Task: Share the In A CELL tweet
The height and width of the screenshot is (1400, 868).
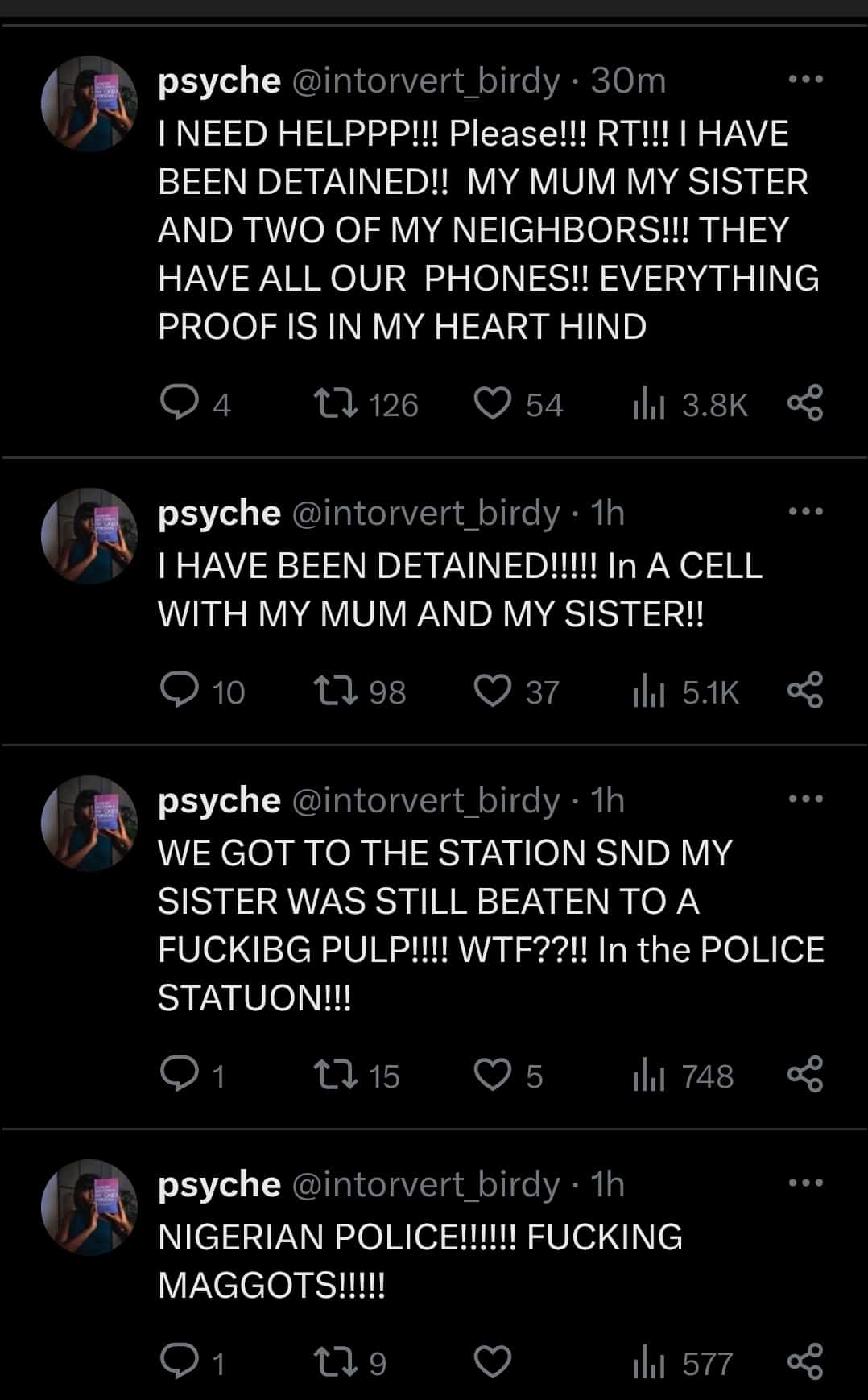Action: tap(804, 691)
